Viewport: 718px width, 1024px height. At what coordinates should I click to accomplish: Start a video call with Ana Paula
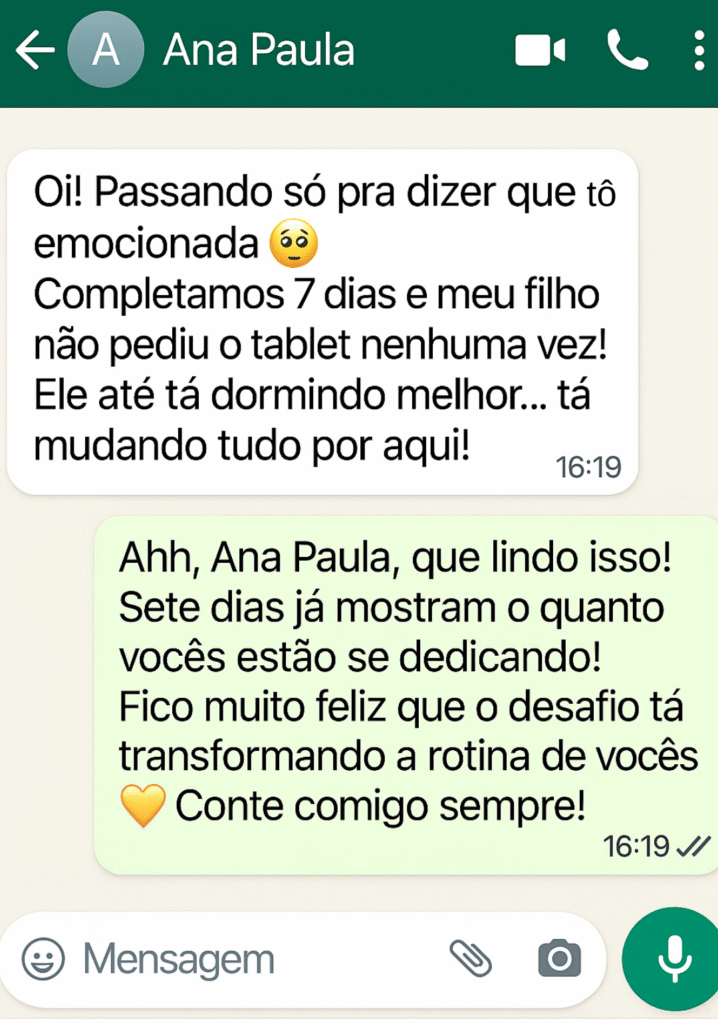tap(540, 50)
